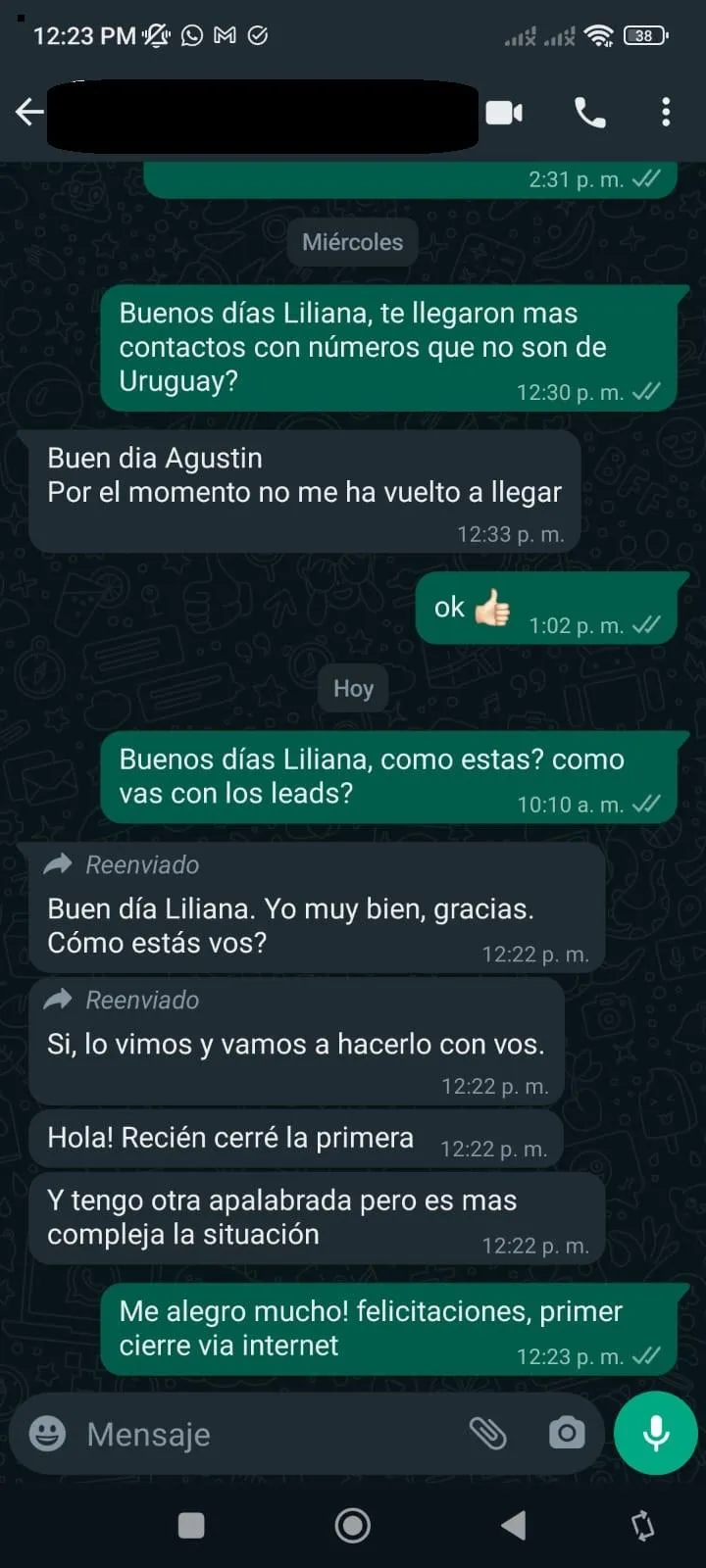Tap the microphone voice message button
Viewport: 706px width, 1568px height.
click(x=655, y=1433)
